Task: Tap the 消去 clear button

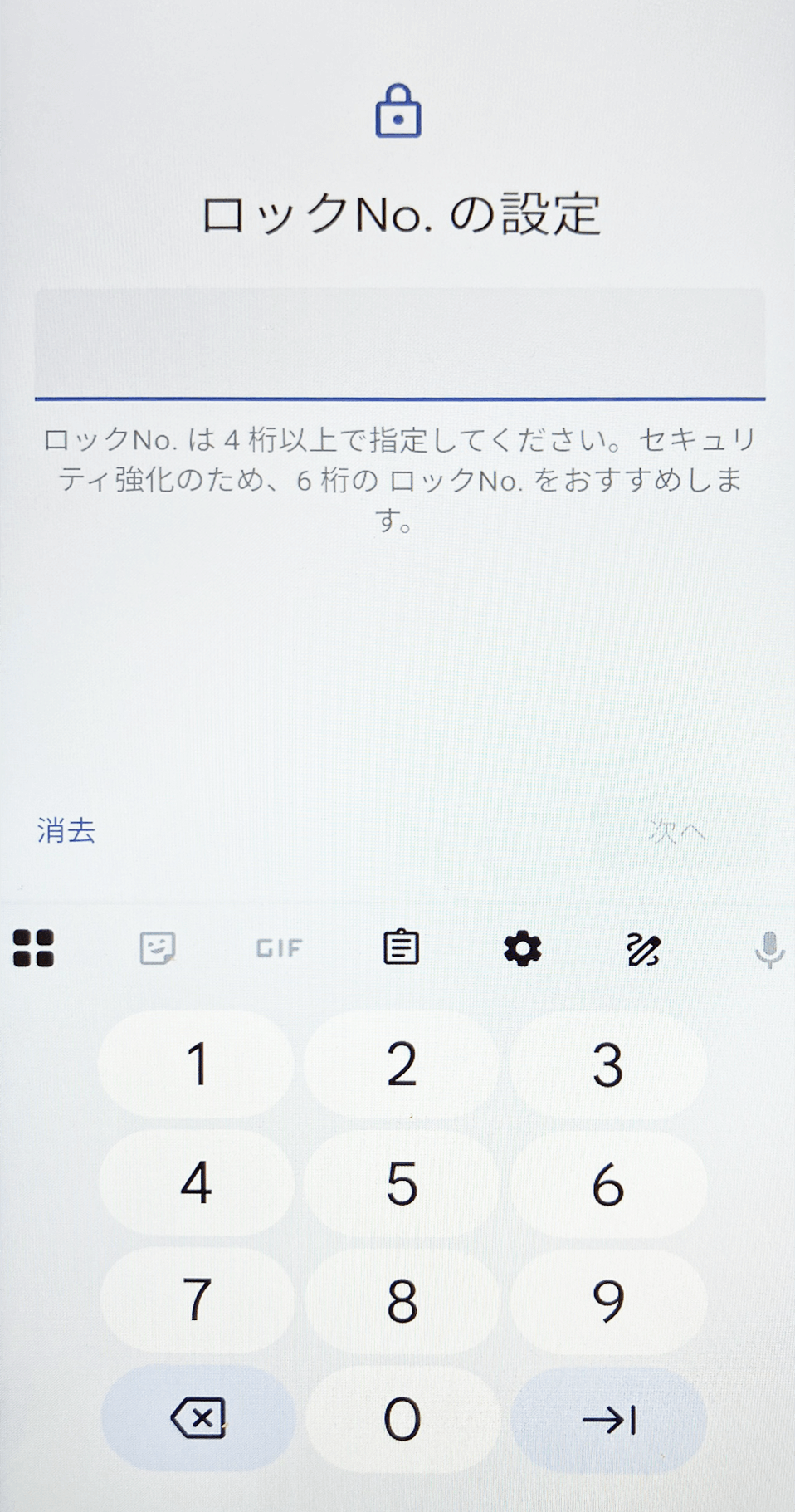Action: pos(66,830)
